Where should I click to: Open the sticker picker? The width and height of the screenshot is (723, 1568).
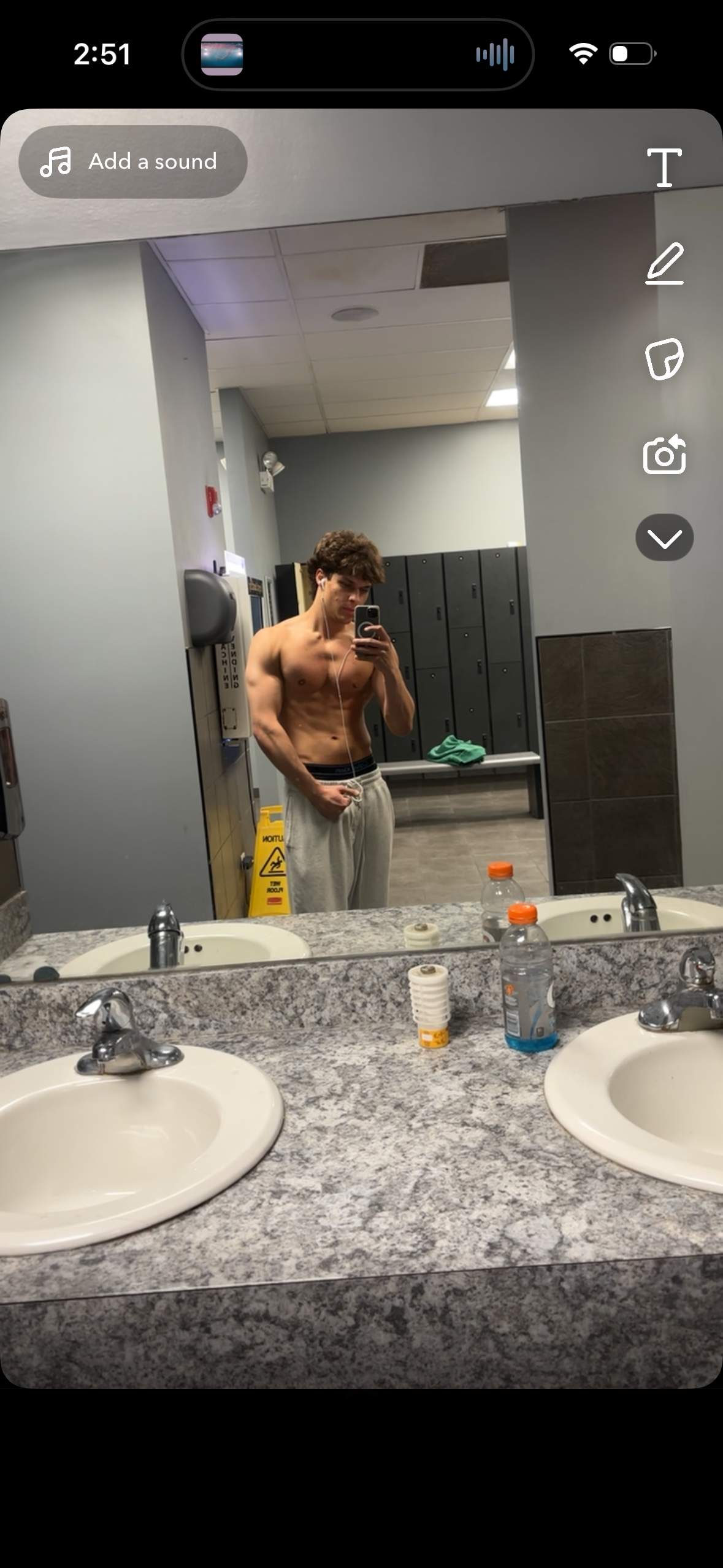(x=664, y=359)
